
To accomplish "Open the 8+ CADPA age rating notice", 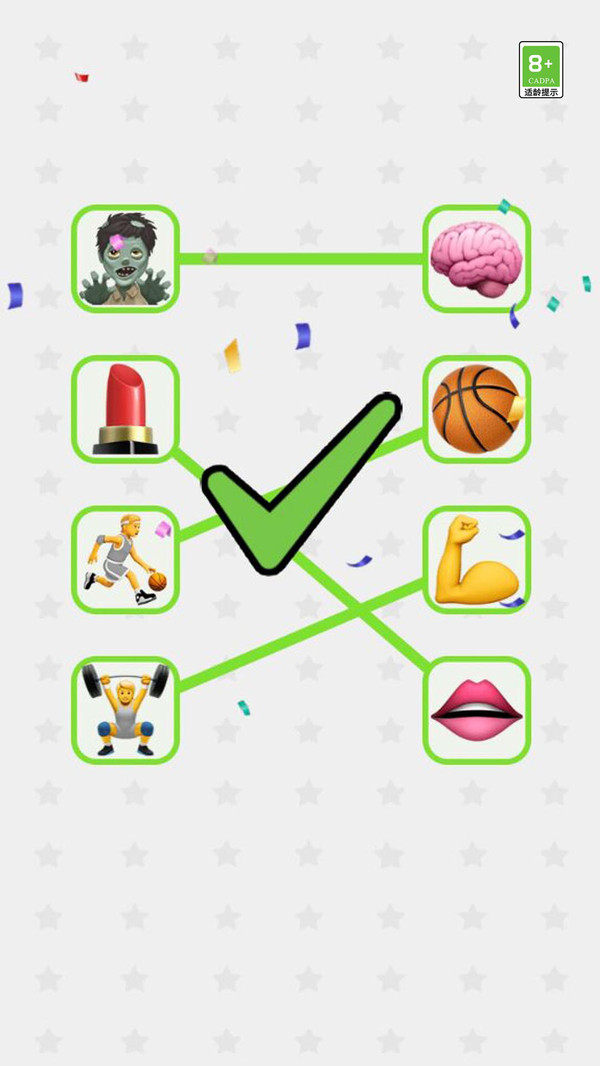I will (x=541, y=70).
